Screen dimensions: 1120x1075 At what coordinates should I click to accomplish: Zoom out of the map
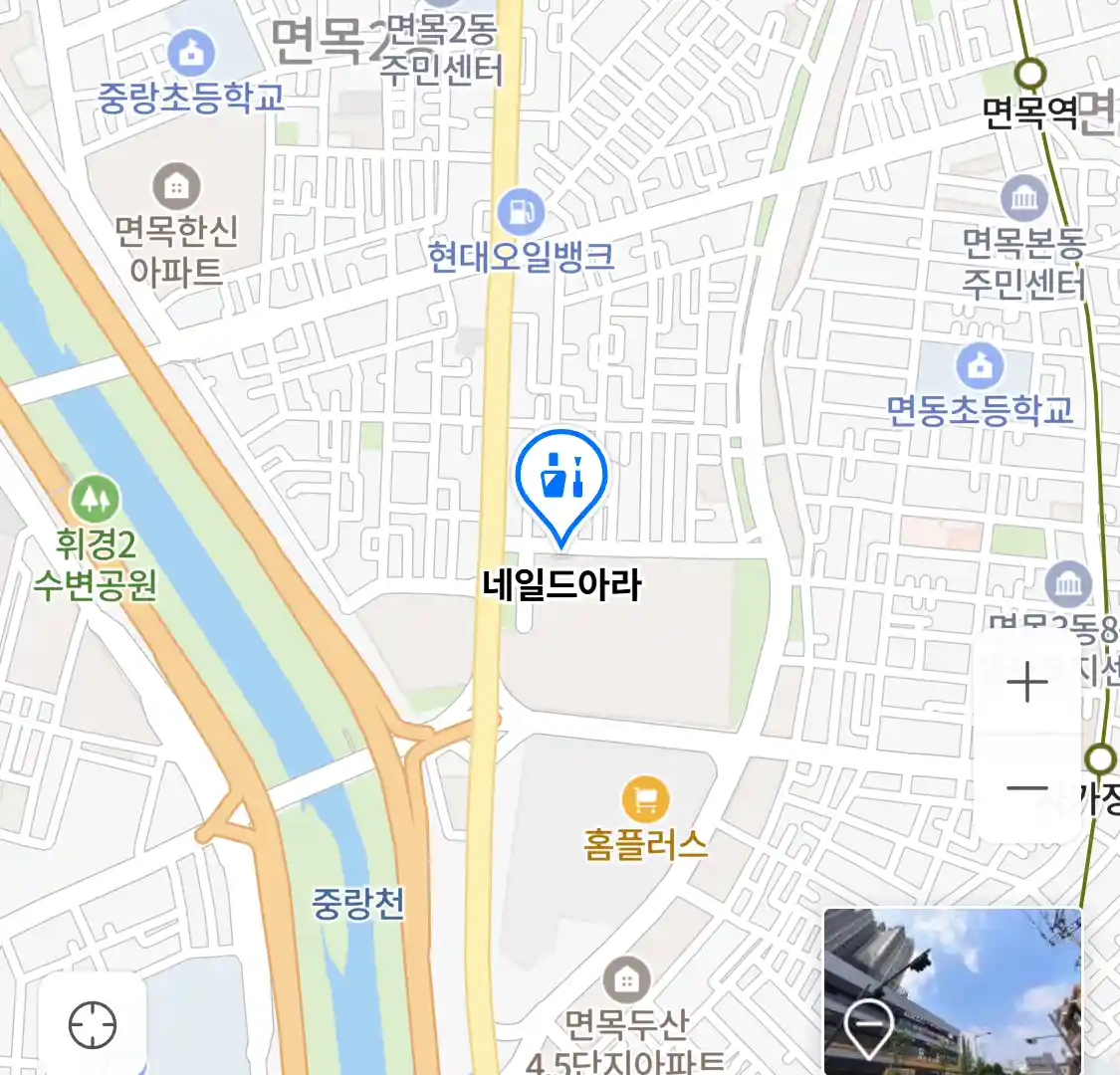pyautogui.click(x=1027, y=789)
